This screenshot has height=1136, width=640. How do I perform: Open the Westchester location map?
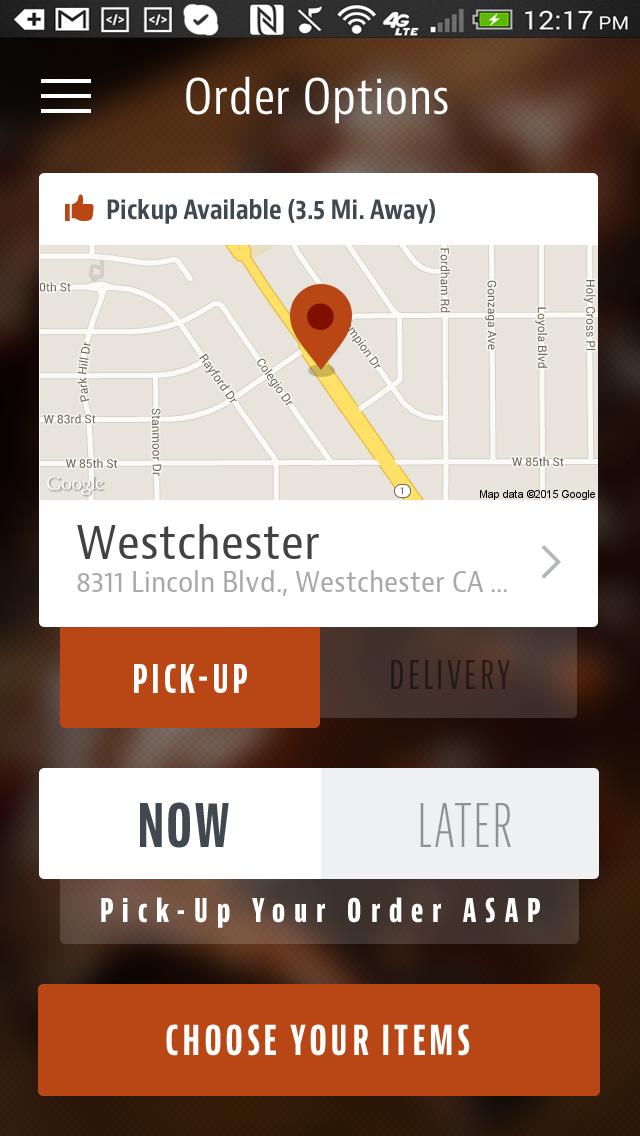318,372
